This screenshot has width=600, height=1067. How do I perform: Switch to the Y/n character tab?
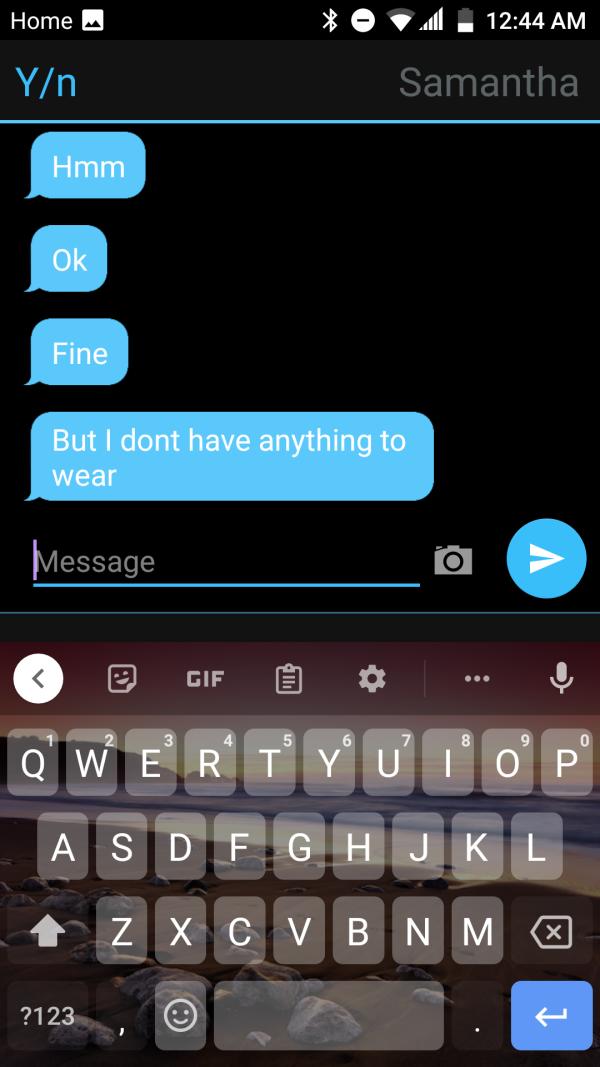[x=47, y=82]
